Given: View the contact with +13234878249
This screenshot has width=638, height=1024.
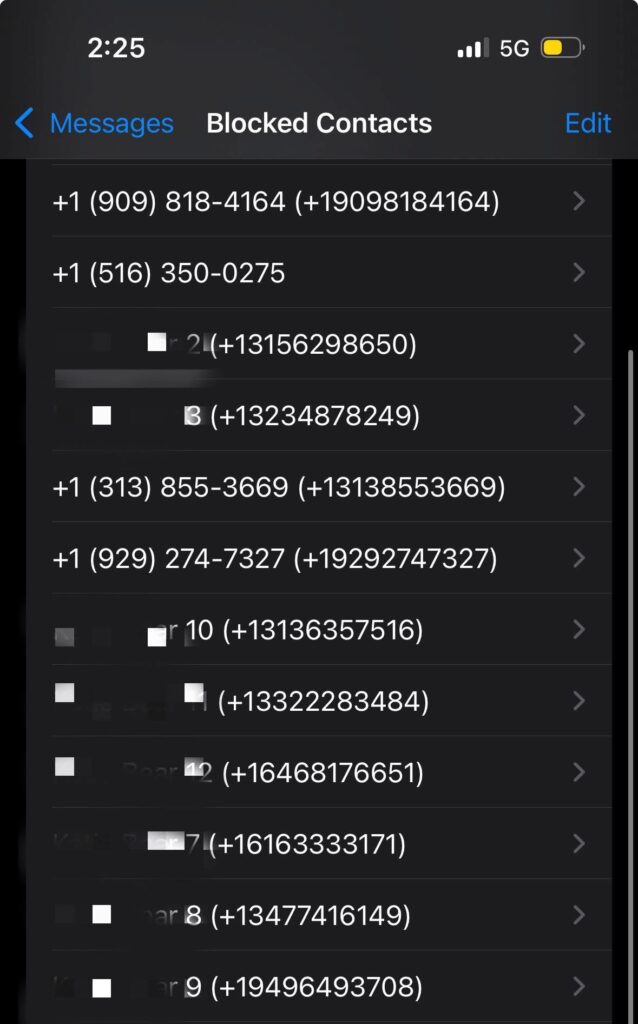Looking at the screenshot, I should pos(319,415).
